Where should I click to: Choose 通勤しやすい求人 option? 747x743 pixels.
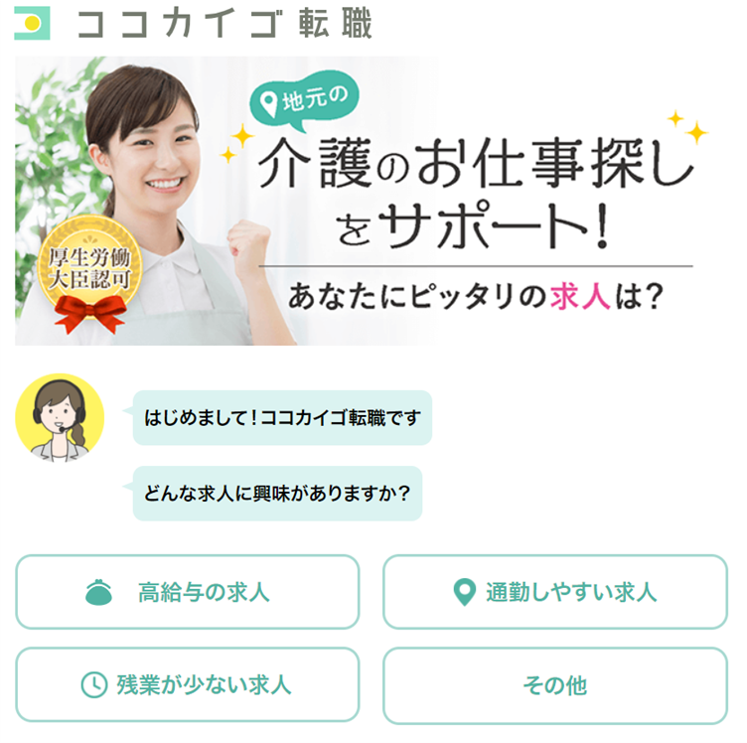click(555, 592)
